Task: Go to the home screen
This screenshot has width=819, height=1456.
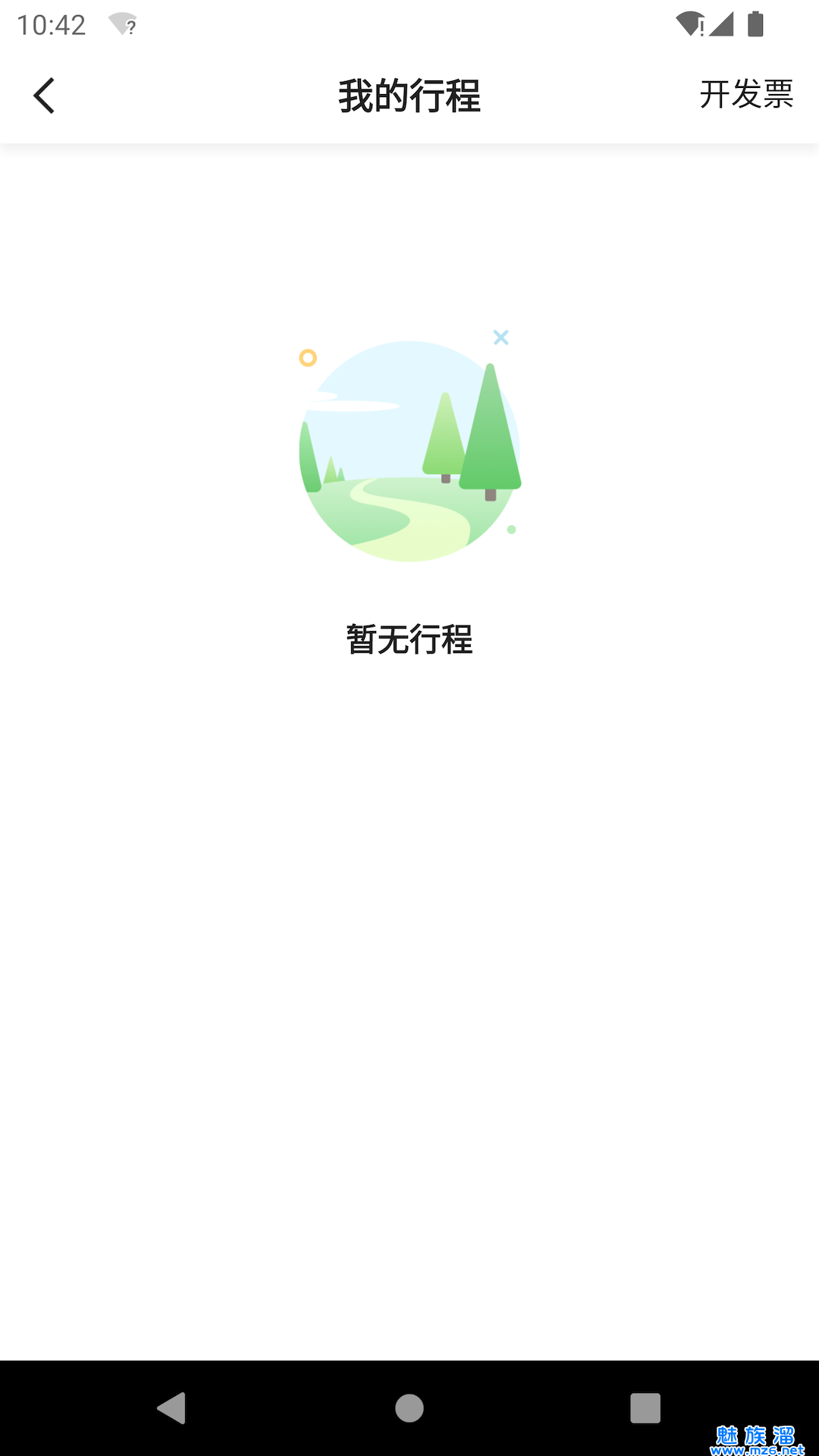Action: click(x=409, y=1408)
